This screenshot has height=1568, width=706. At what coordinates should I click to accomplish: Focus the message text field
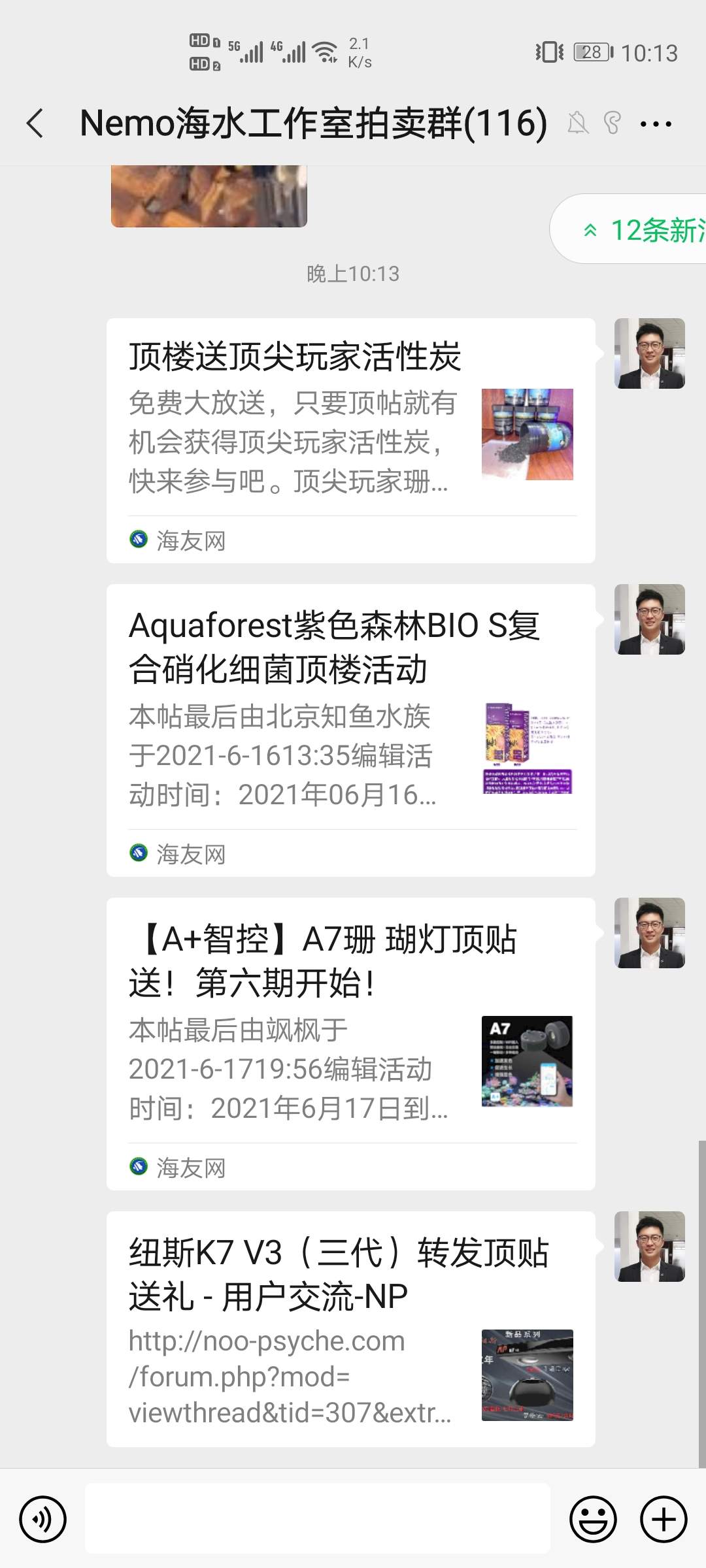click(318, 1519)
